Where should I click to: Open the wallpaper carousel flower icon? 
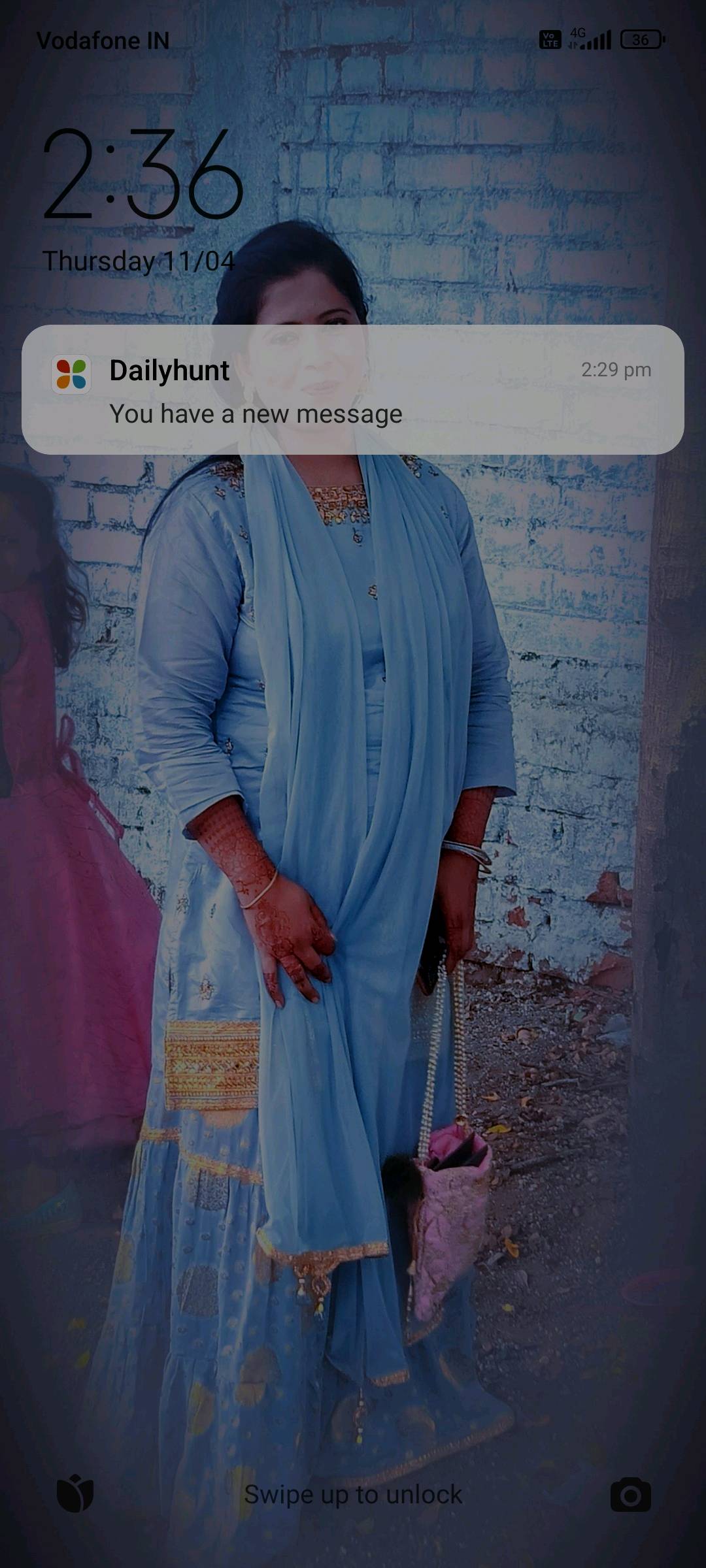(x=75, y=1494)
